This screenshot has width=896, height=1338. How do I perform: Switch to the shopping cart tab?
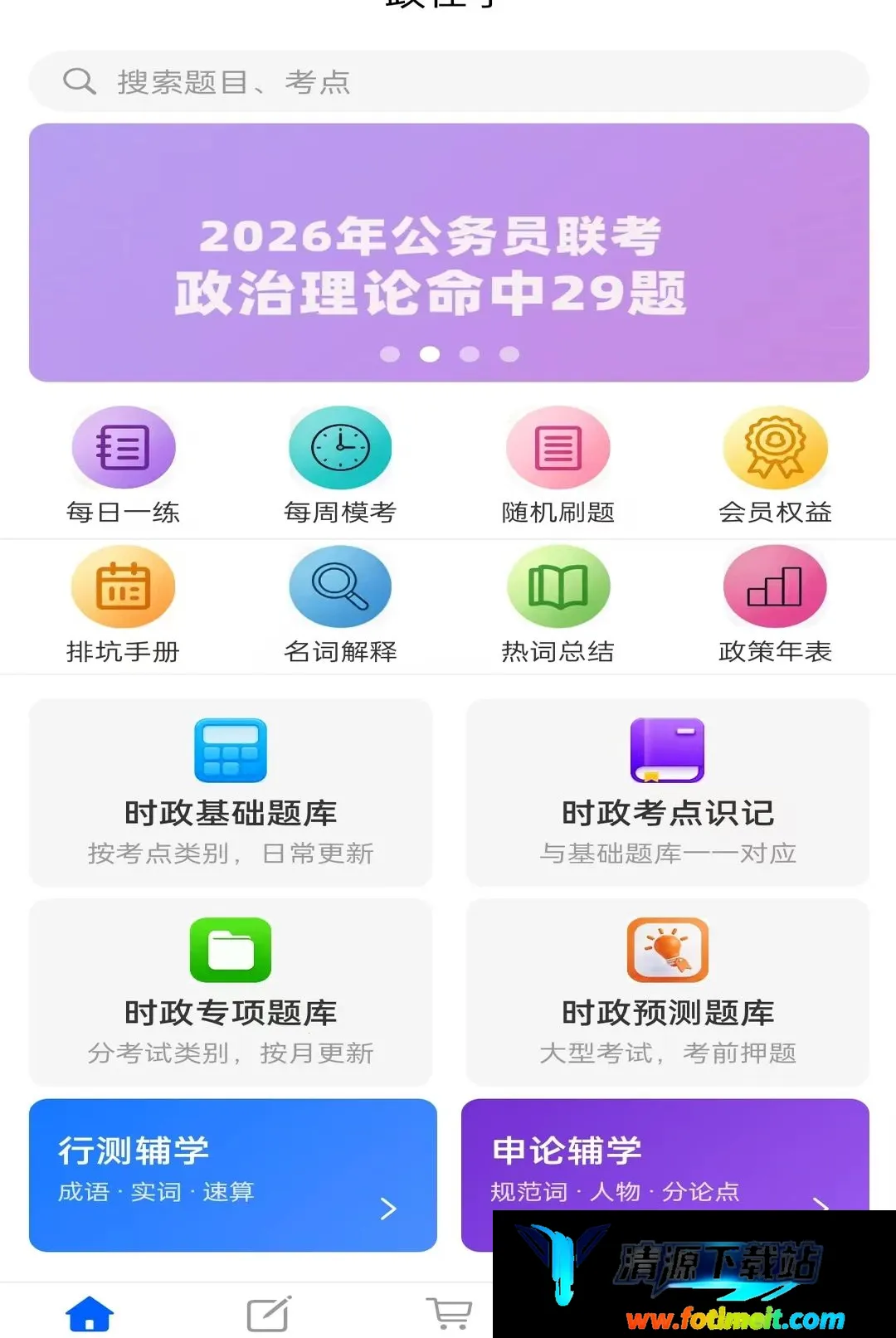coord(449,1313)
